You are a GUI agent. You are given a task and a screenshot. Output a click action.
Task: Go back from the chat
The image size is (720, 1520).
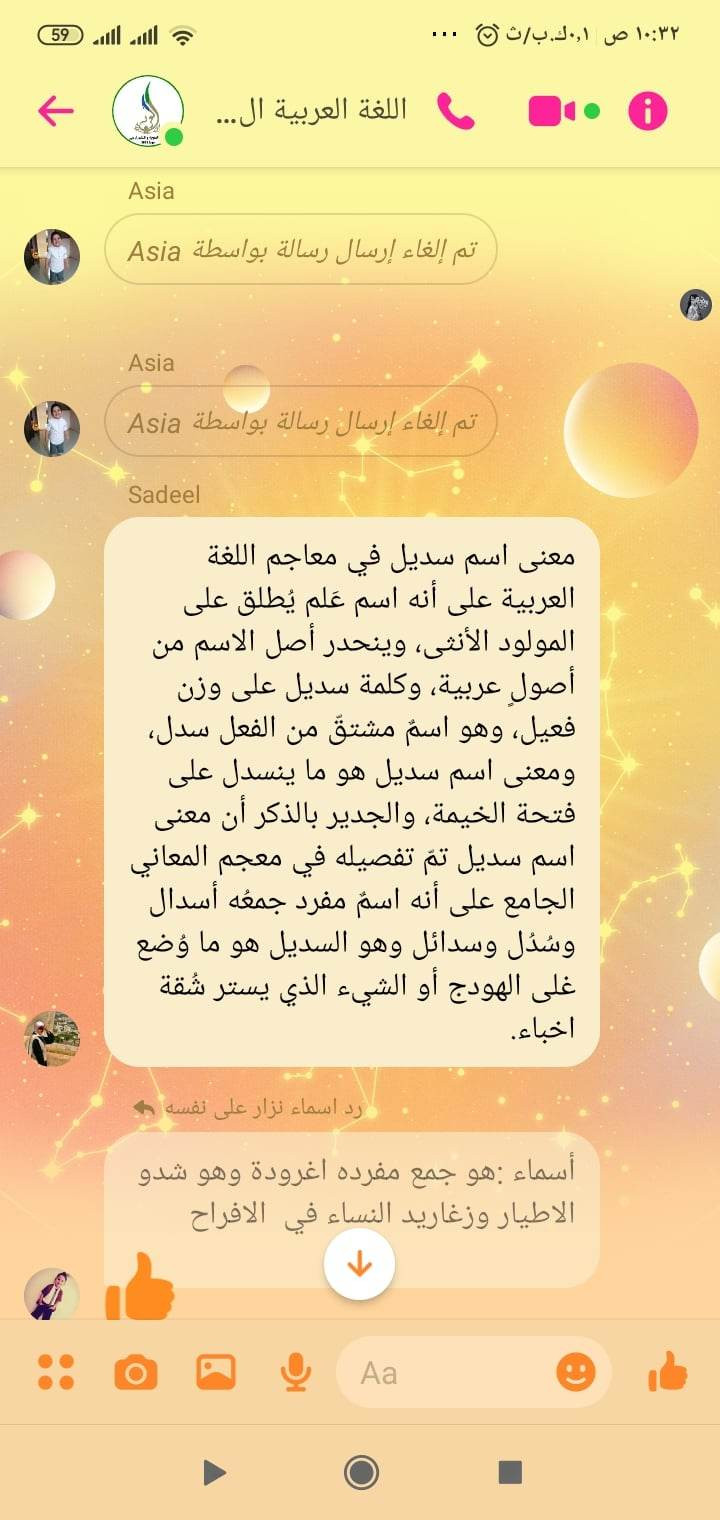pyautogui.click(x=56, y=110)
